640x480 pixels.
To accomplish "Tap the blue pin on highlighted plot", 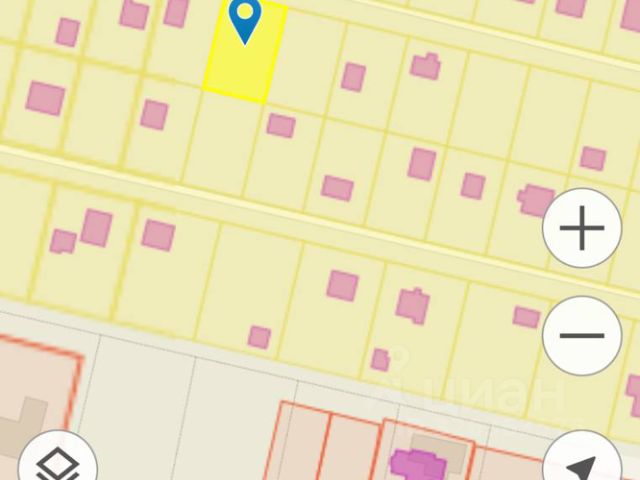I will pyautogui.click(x=245, y=21).
